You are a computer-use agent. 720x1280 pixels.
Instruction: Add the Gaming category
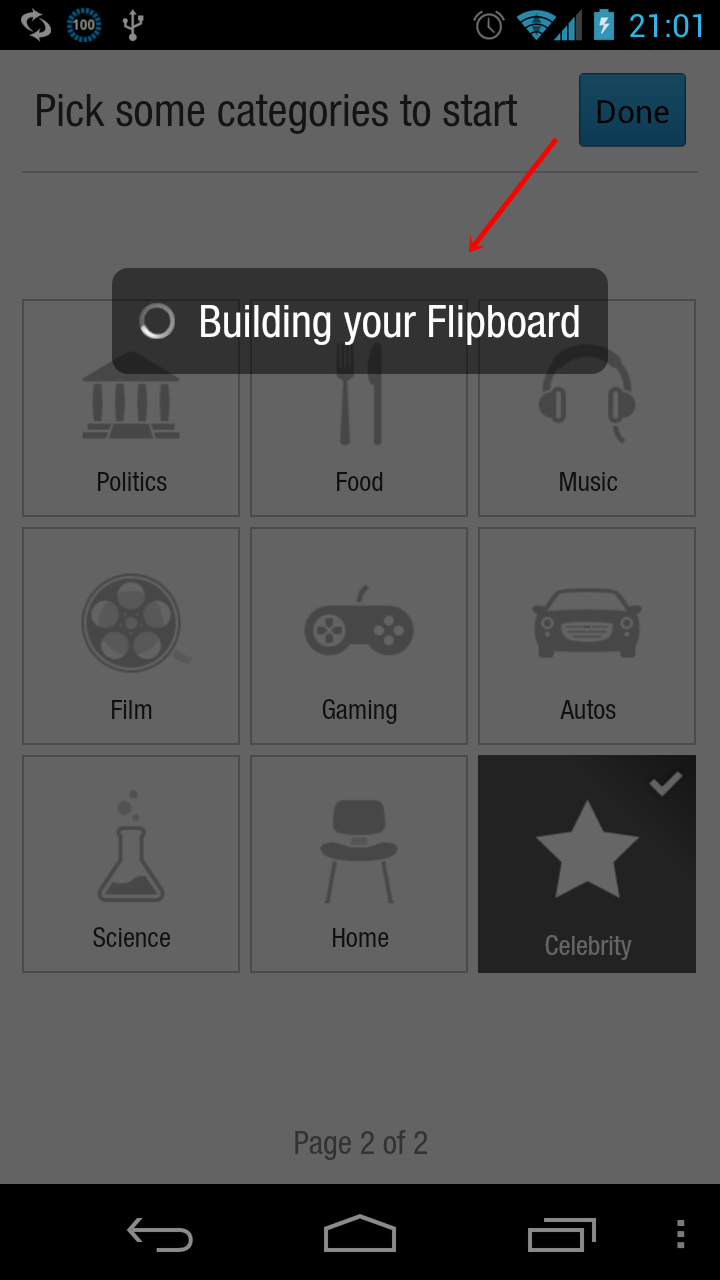coord(359,636)
